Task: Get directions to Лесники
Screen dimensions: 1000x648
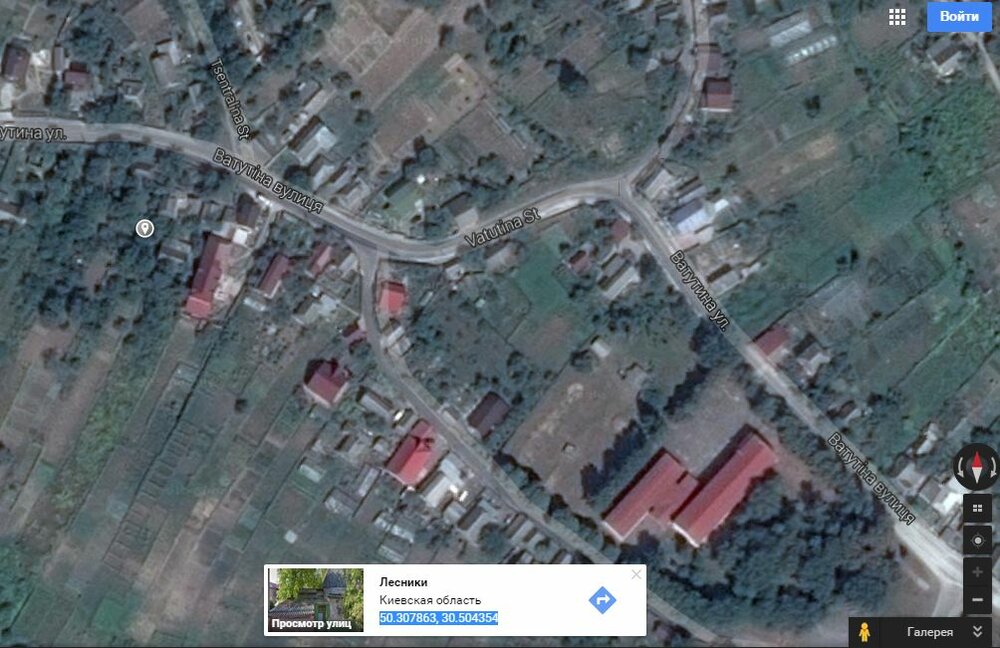Action: pos(602,600)
